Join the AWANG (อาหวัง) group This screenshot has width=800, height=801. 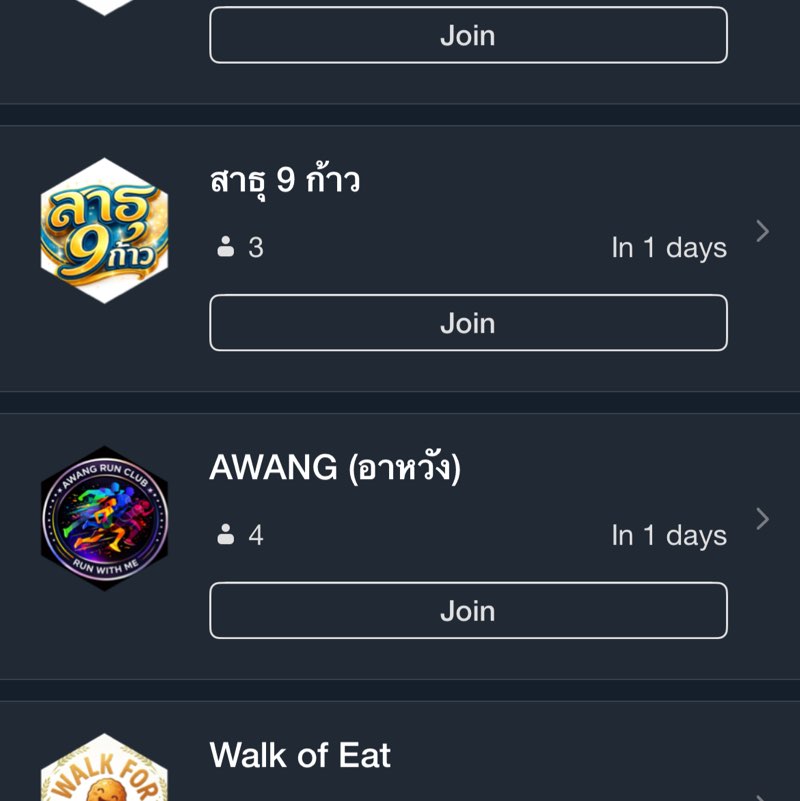[x=468, y=611]
